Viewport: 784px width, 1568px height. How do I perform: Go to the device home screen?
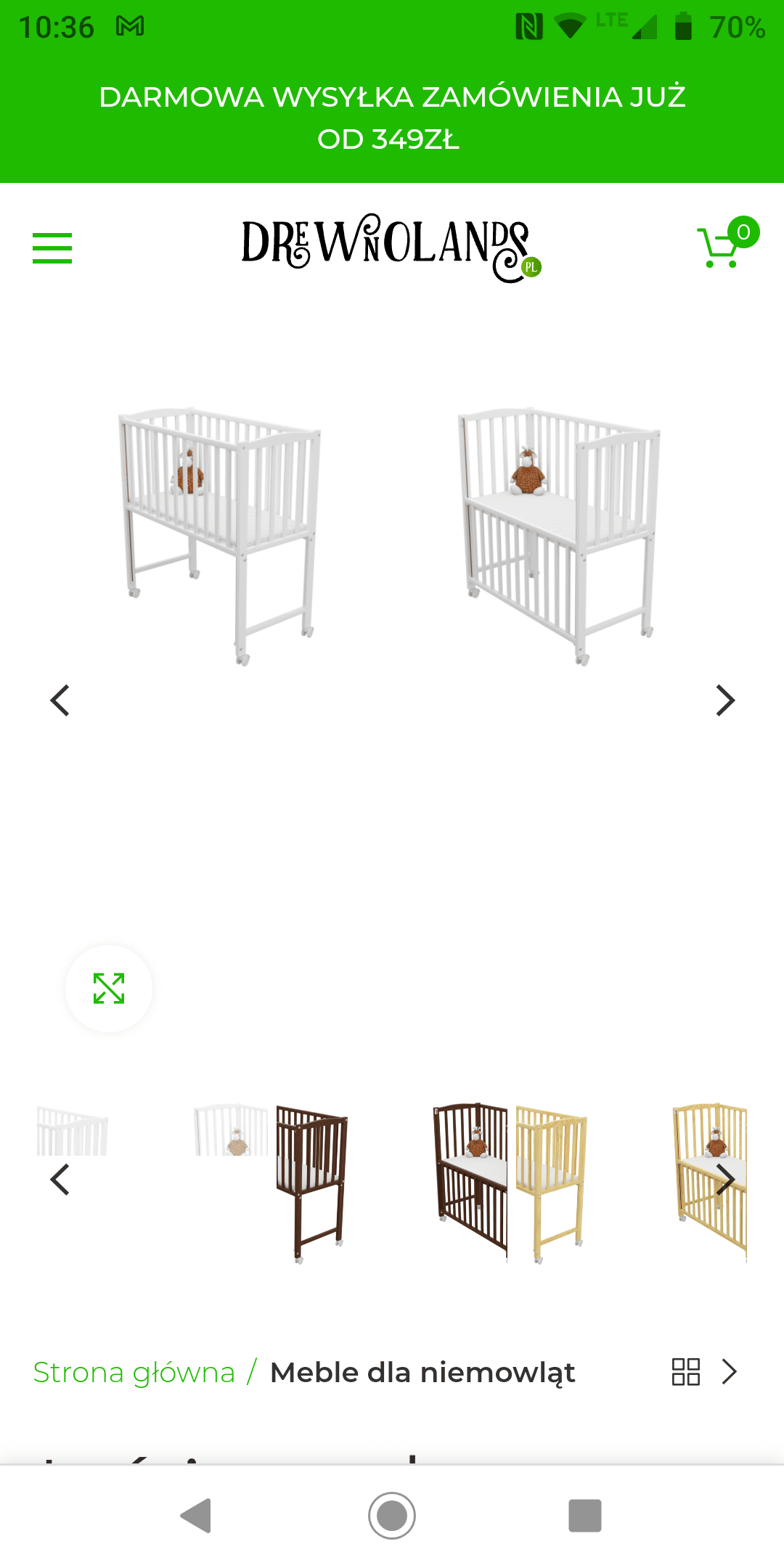pos(392,1516)
